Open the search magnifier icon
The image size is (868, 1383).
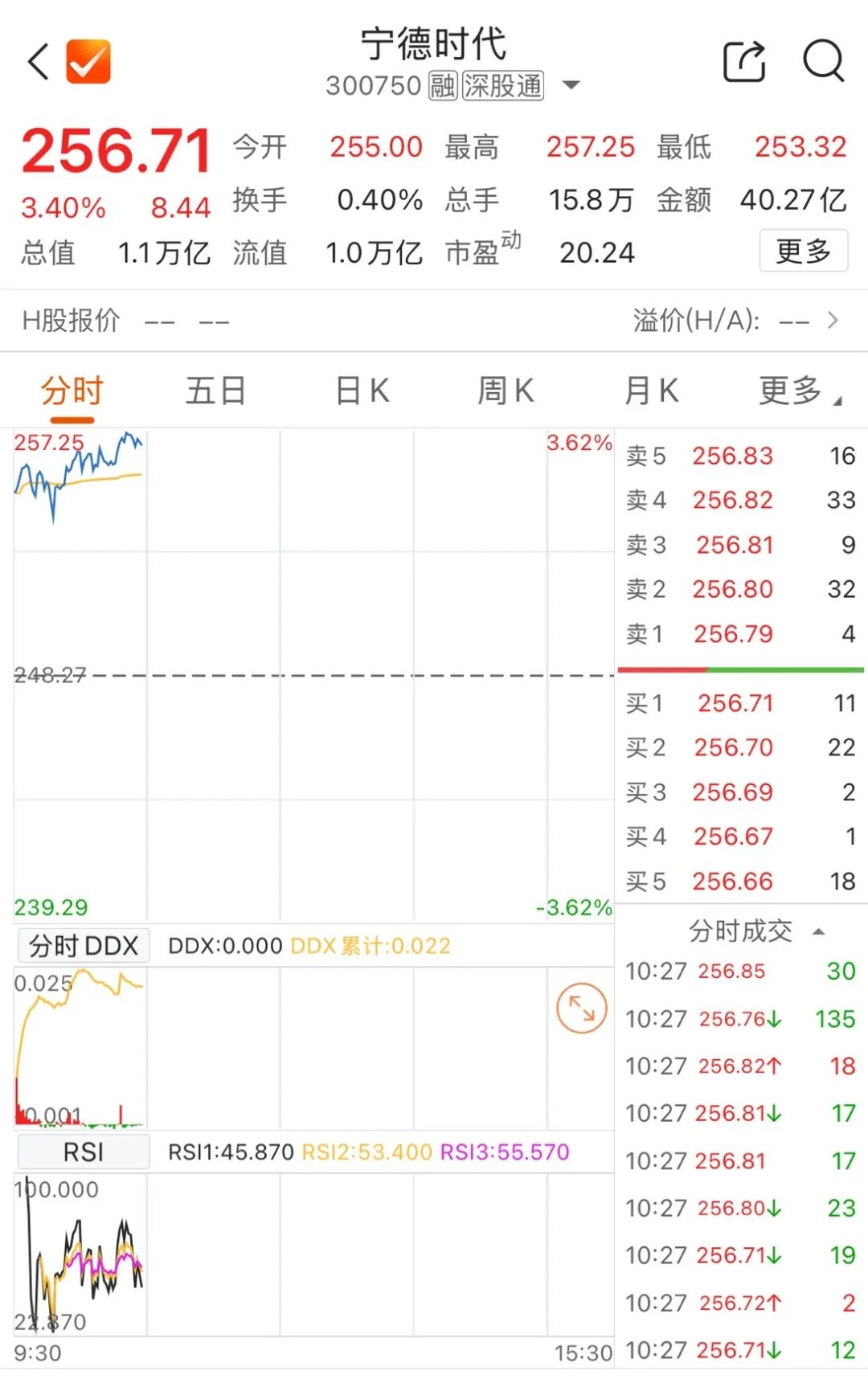(x=823, y=61)
